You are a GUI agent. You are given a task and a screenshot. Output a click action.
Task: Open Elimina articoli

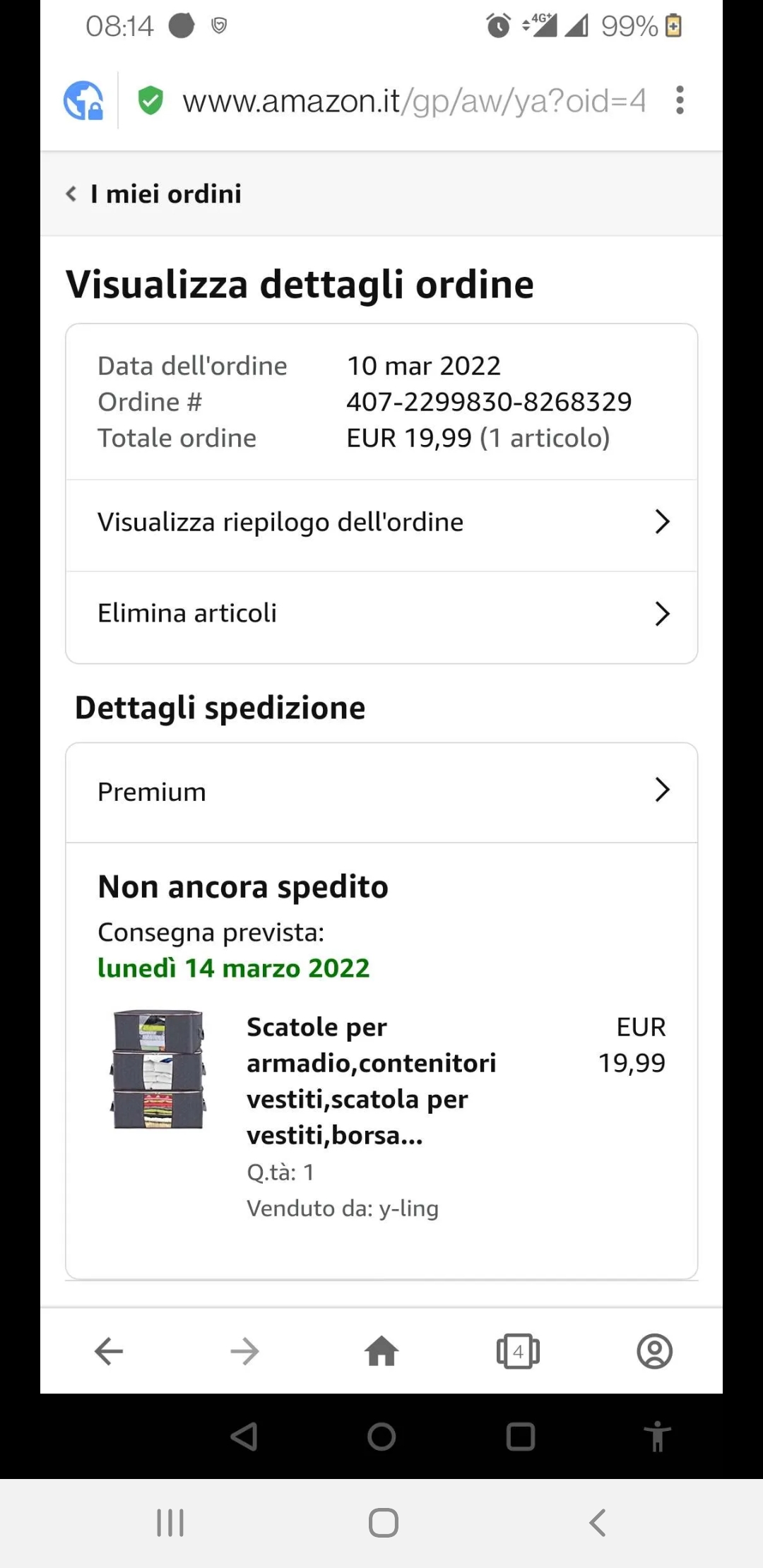coord(381,613)
